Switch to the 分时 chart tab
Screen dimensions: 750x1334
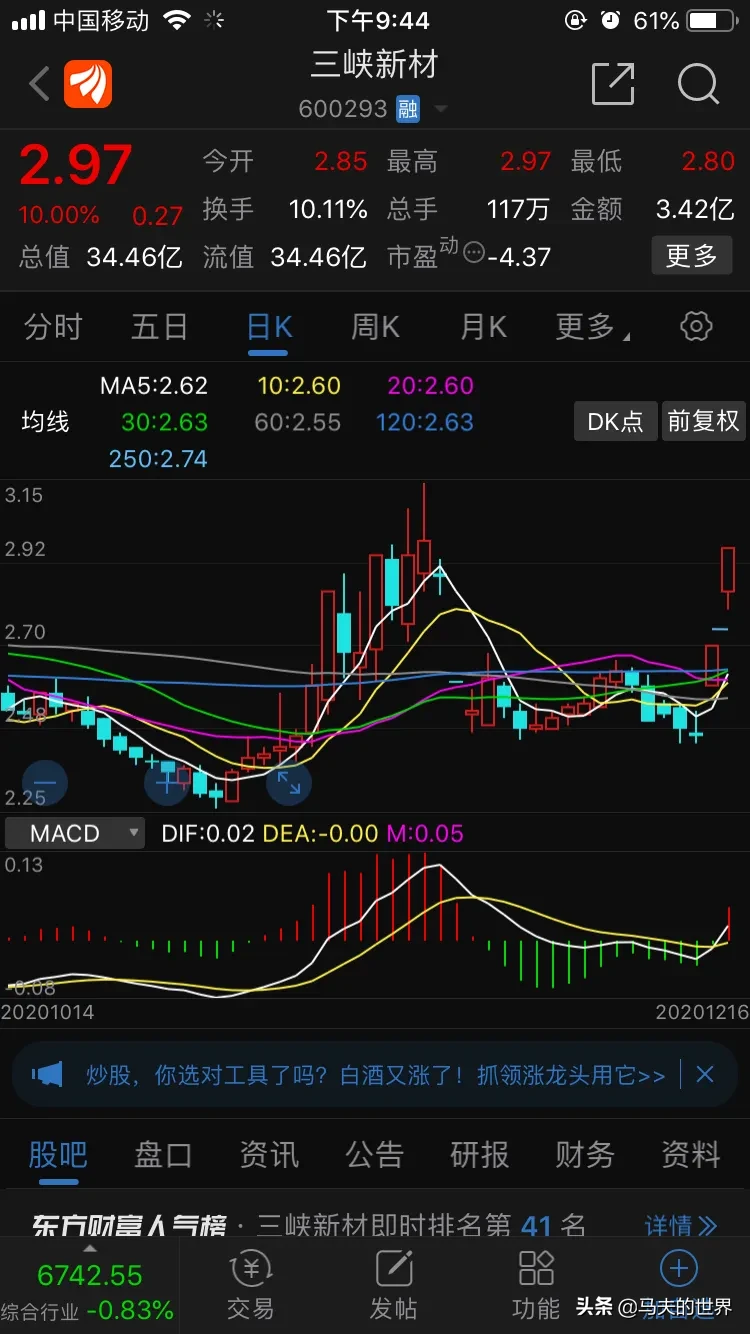pyautogui.click(x=53, y=327)
